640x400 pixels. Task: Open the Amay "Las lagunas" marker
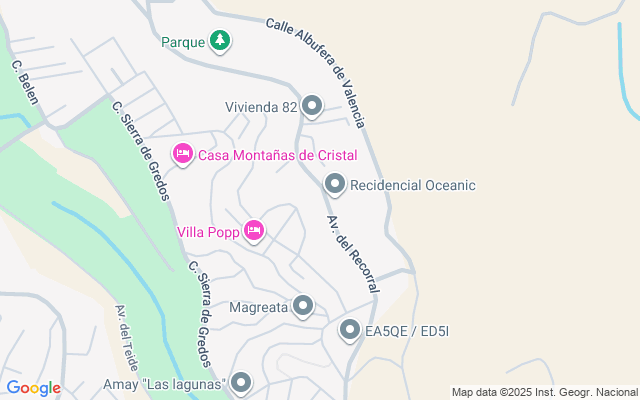coord(241,383)
